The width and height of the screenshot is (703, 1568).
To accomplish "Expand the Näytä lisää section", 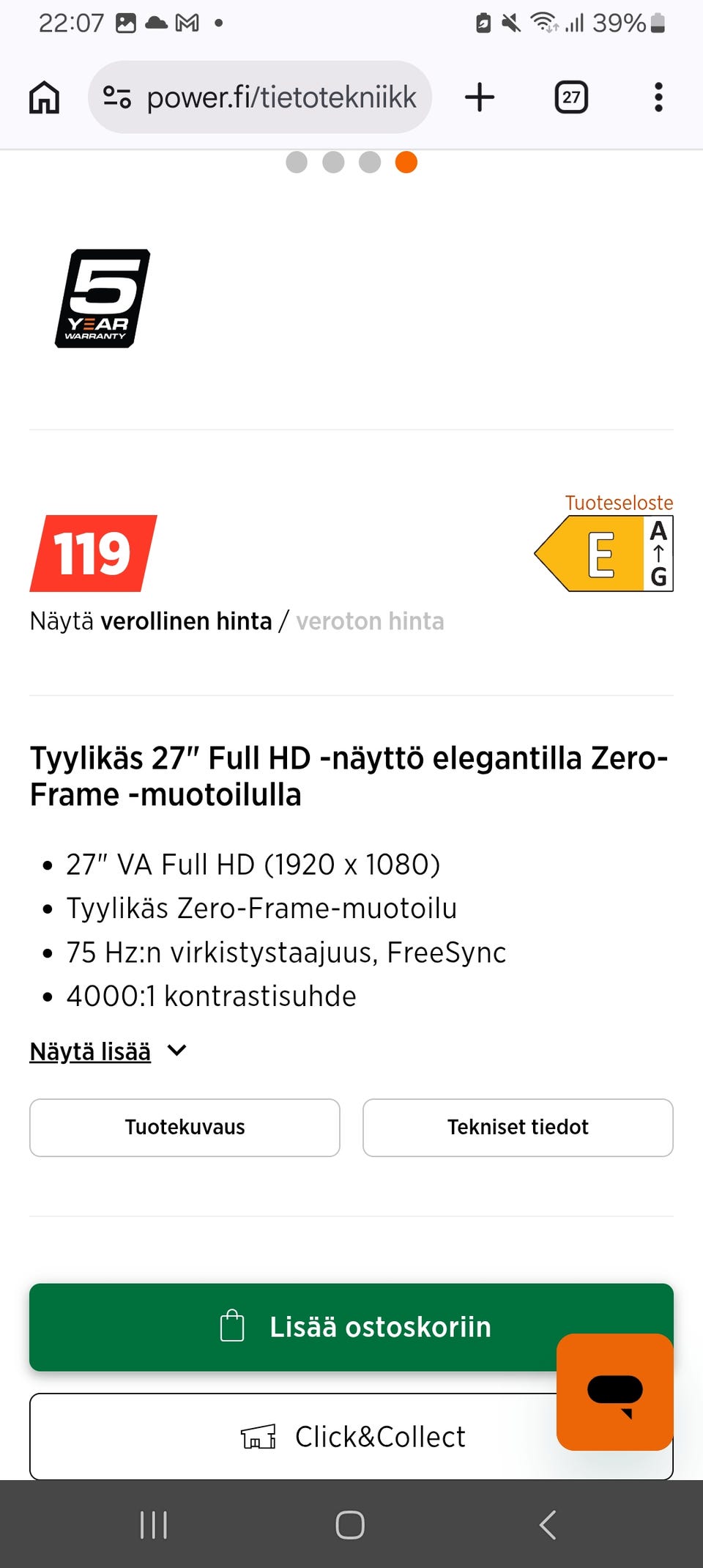I will pyautogui.click(x=89, y=1051).
